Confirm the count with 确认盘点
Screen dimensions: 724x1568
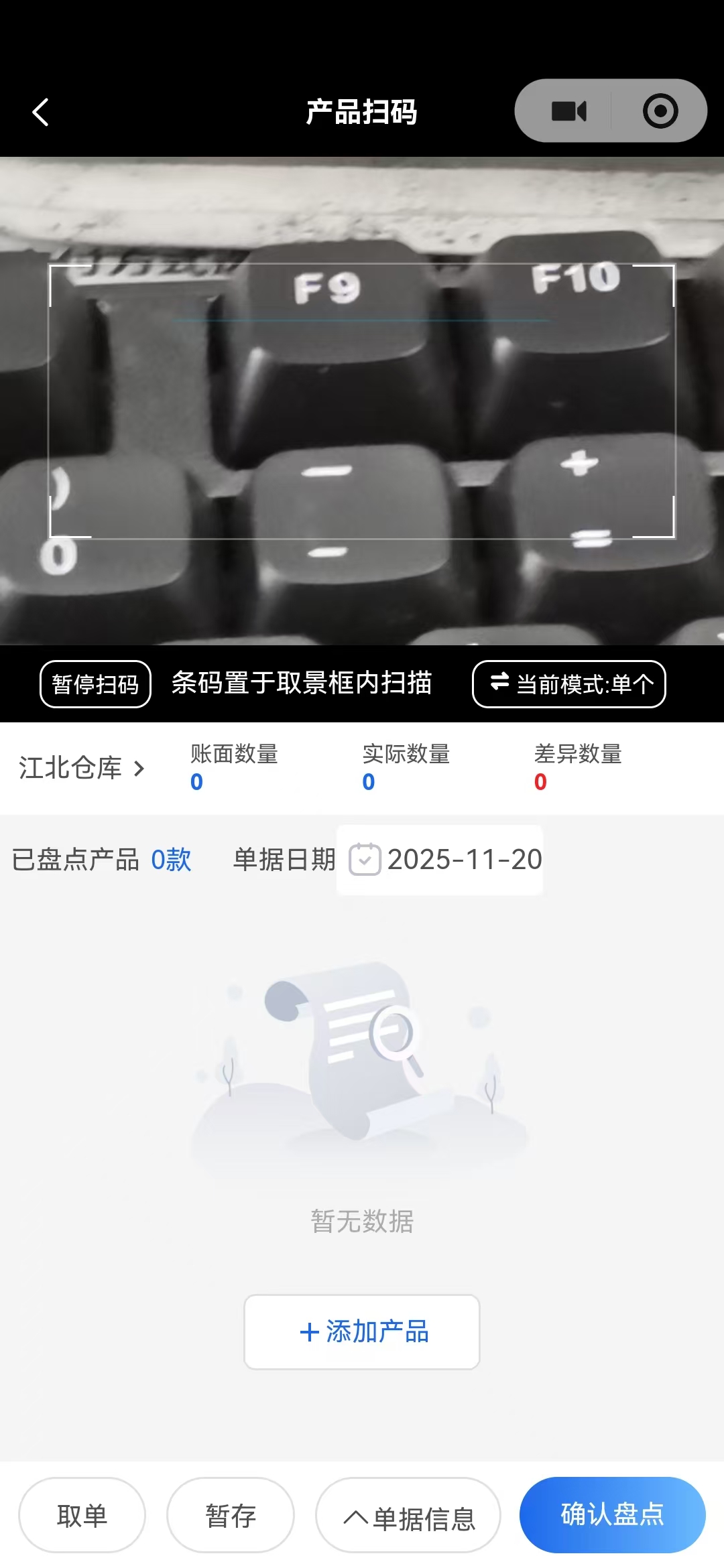tap(612, 1514)
